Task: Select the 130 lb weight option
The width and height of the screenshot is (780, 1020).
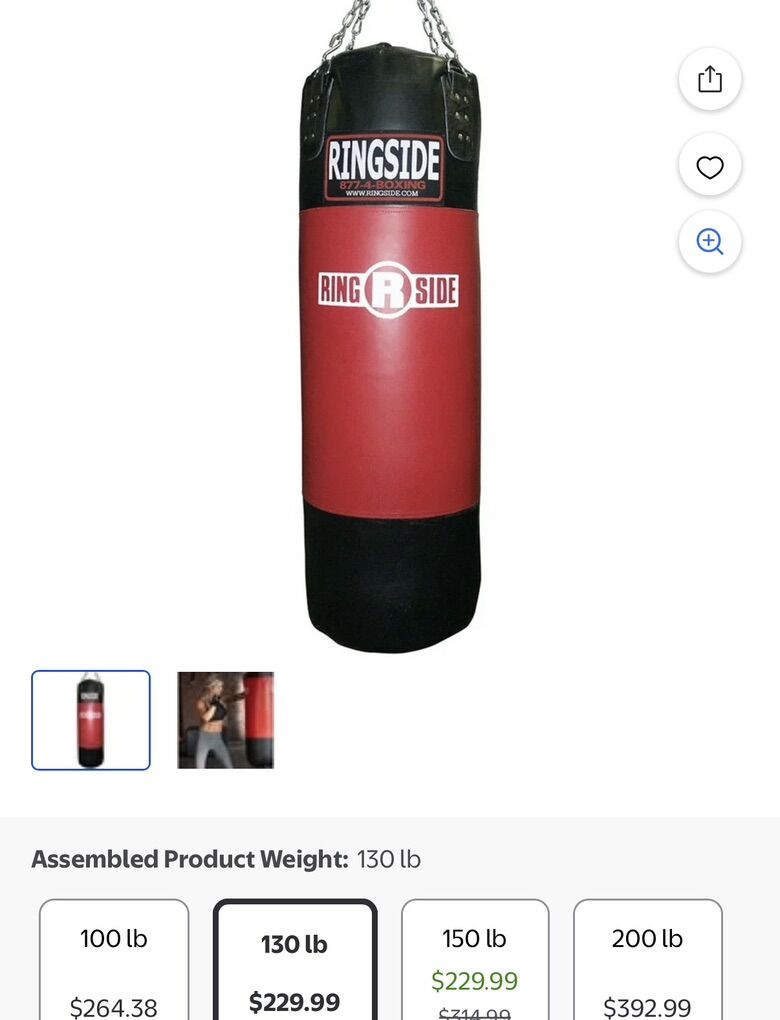Action: 294,962
